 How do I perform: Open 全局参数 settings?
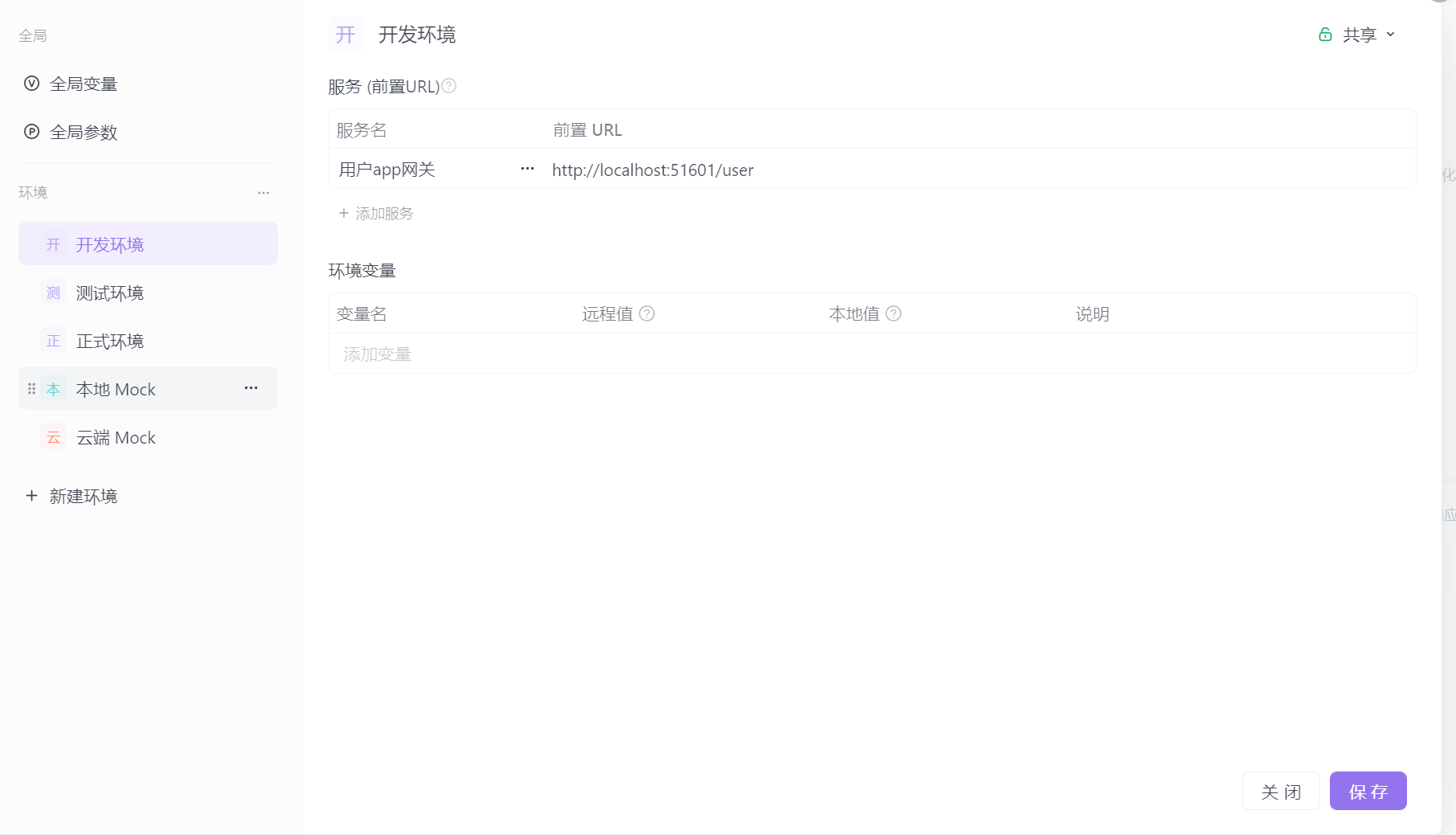(83, 132)
